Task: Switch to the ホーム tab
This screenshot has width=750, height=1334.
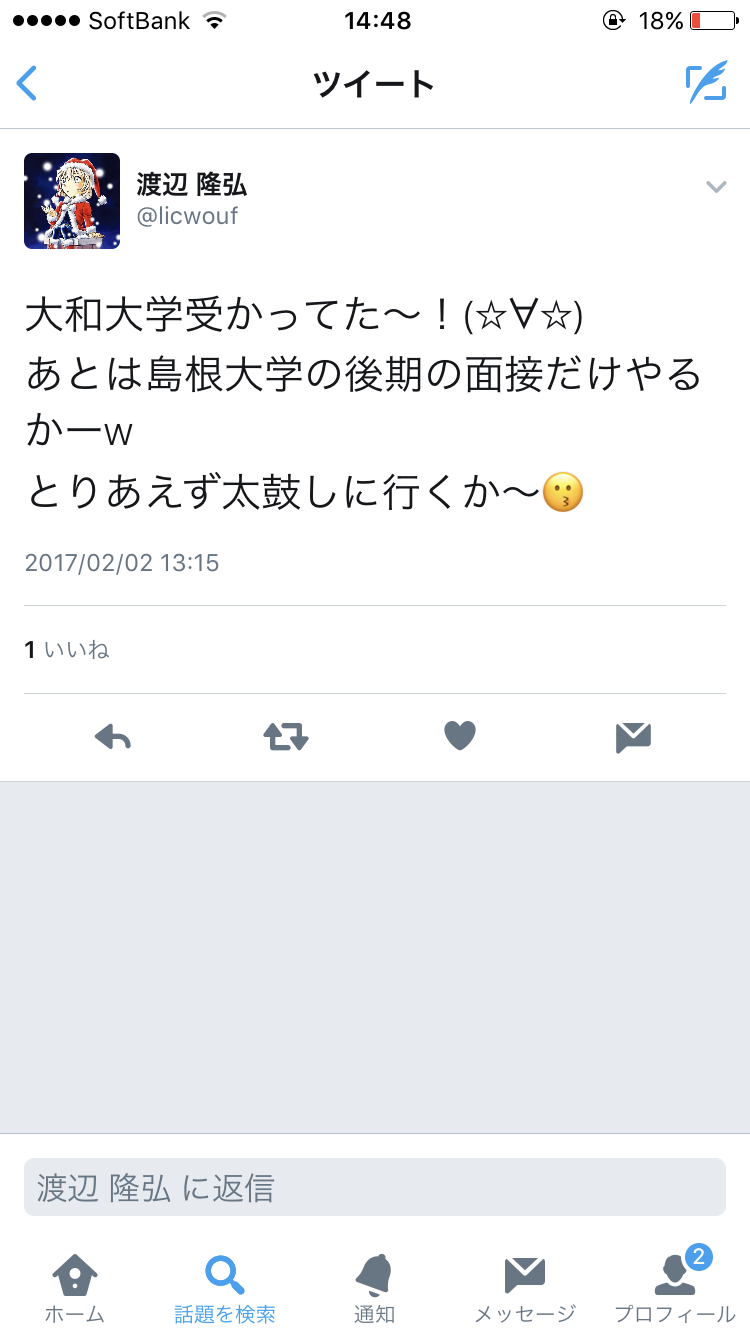Action: tap(75, 1288)
